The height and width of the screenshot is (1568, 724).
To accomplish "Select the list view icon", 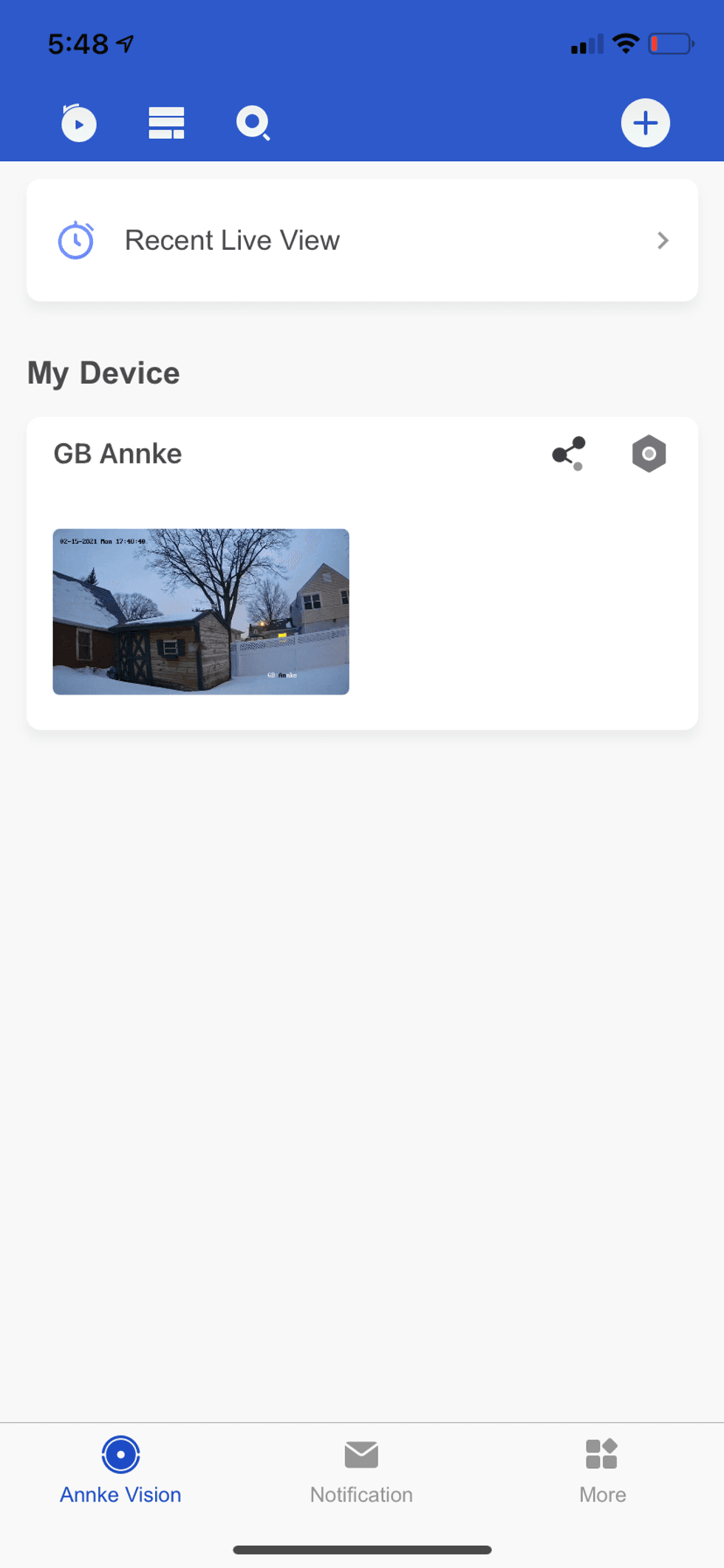I will (x=165, y=123).
